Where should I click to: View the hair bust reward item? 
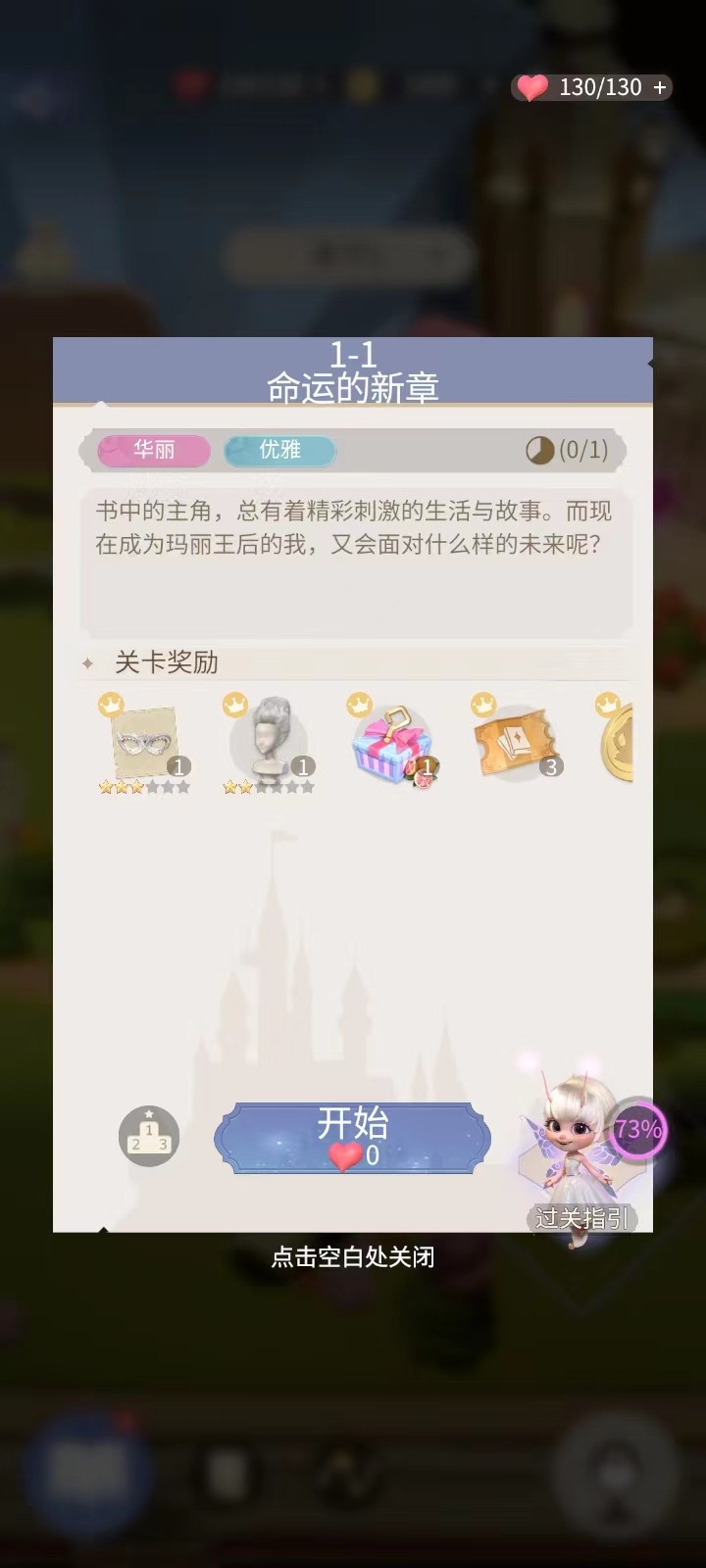click(x=268, y=742)
